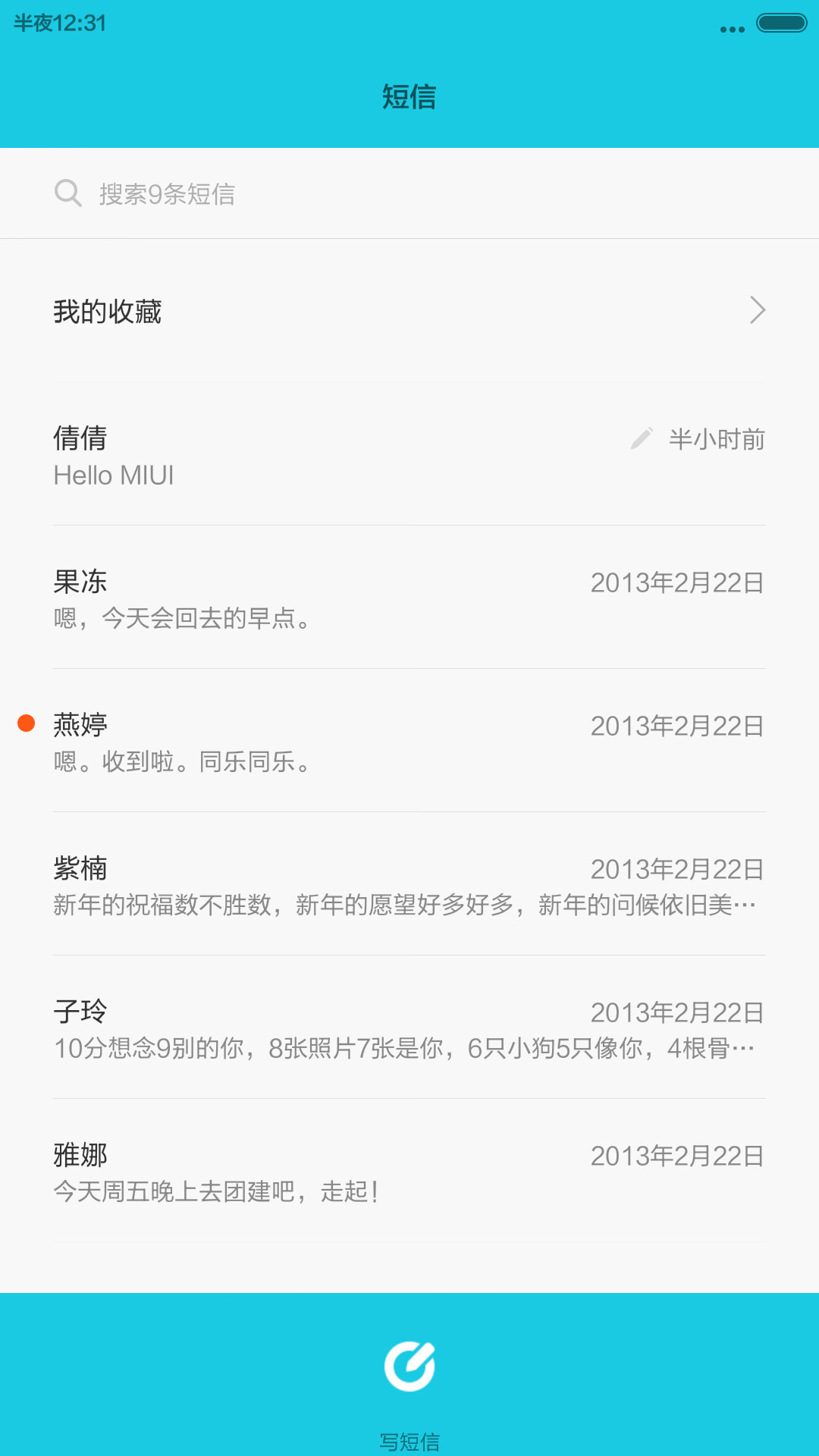This screenshot has width=819, height=1456.
Task: Open 雅娜's team-building message
Action: pos(409,1171)
